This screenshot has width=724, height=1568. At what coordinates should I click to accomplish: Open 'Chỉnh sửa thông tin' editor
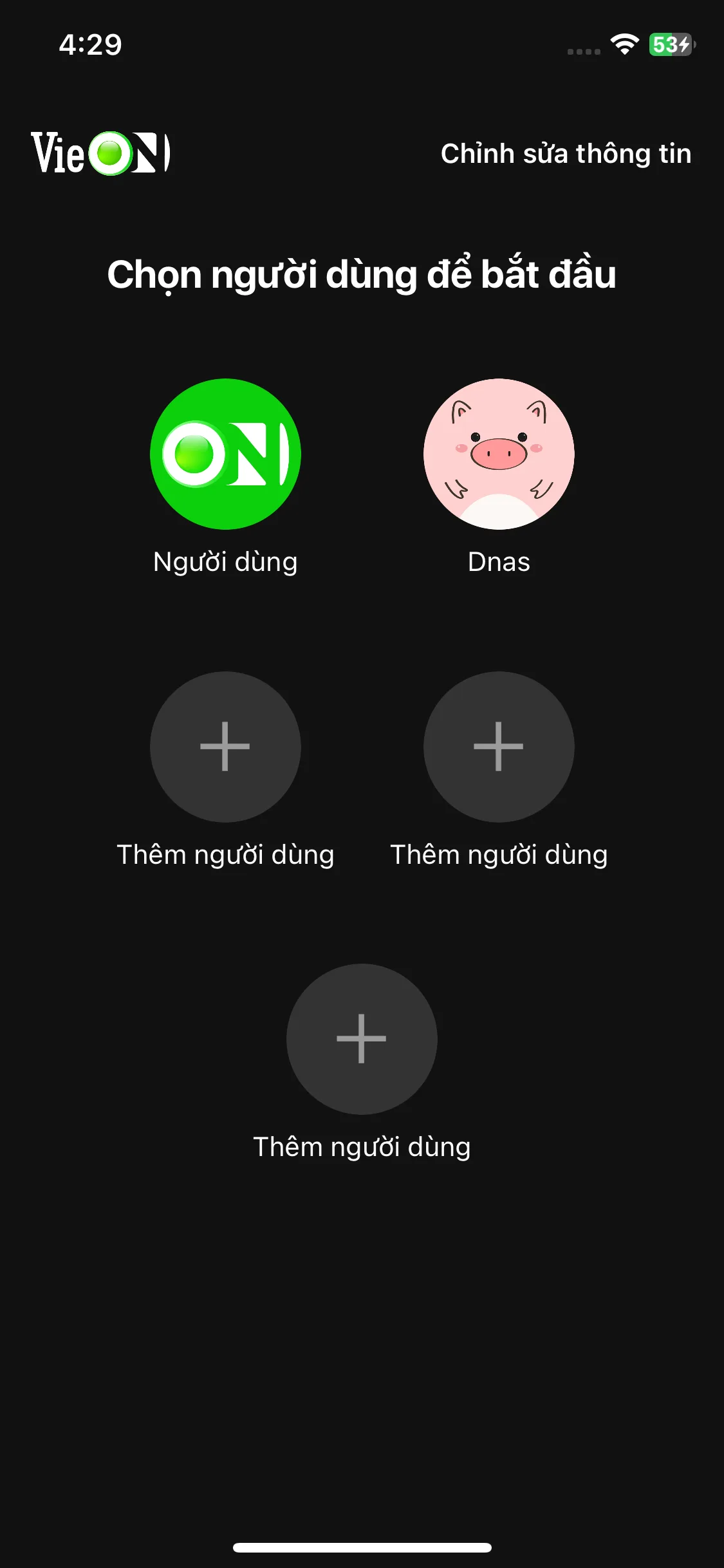click(566, 153)
